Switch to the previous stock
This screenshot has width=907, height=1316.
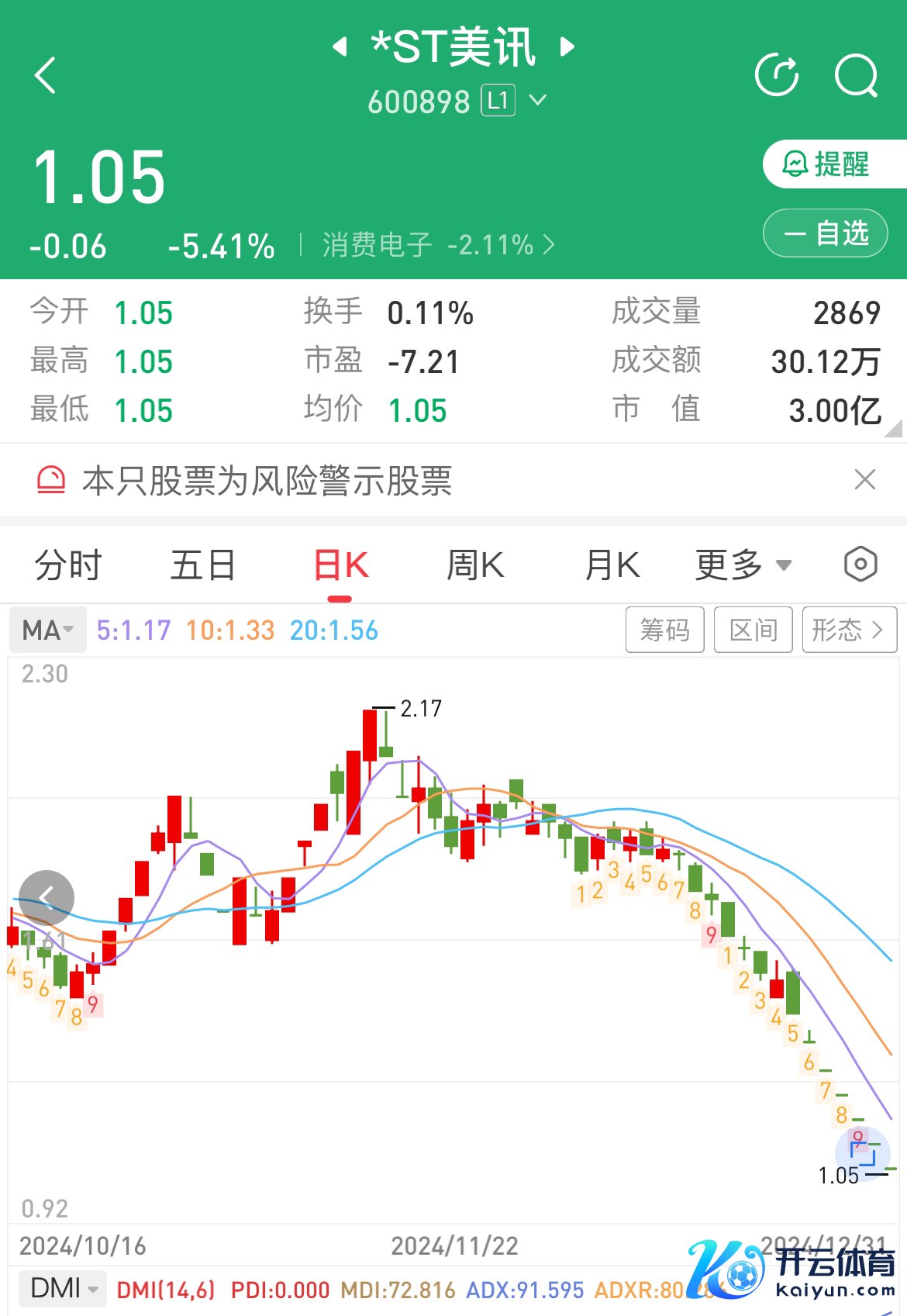click(340, 47)
